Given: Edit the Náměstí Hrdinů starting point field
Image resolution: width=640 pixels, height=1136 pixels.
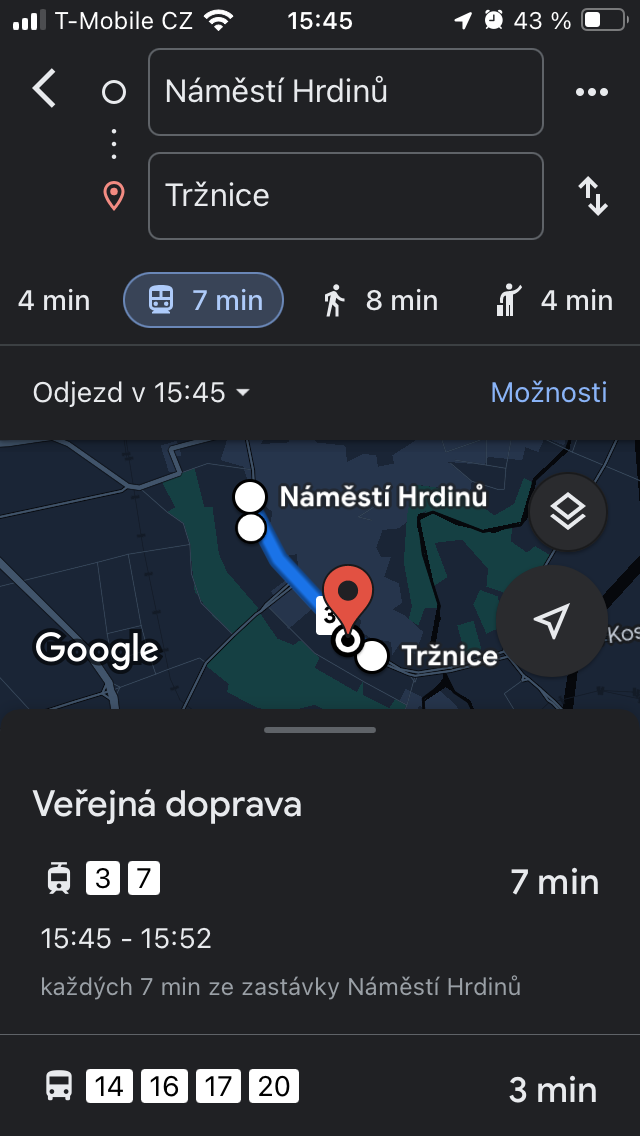Looking at the screenshot, I should pos(345,92).
